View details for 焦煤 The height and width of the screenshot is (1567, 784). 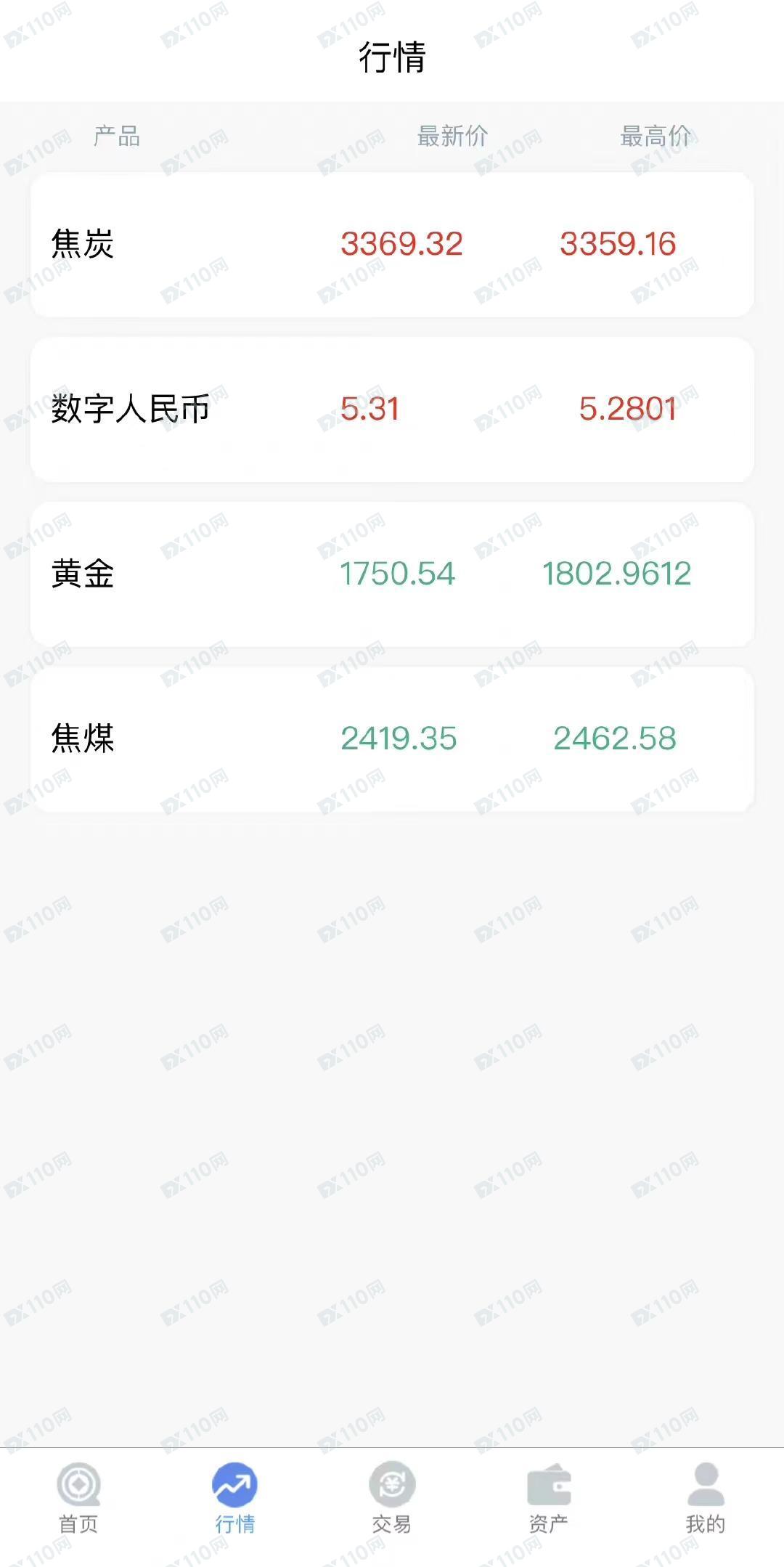392,739
